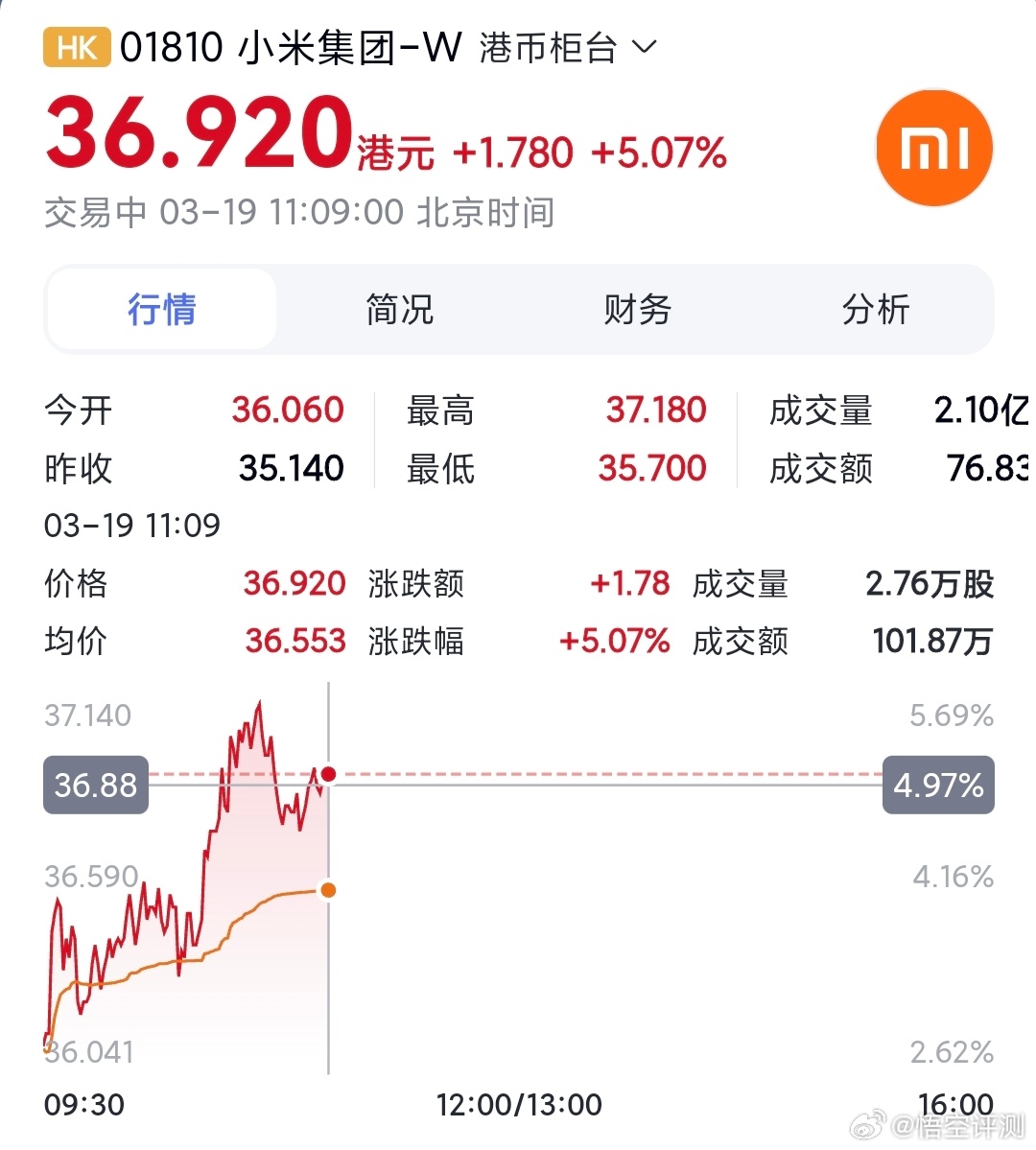Click the 今开 opening price 36.060
This screenshot has width=1036, height=1150.
(x=289, y=410)
